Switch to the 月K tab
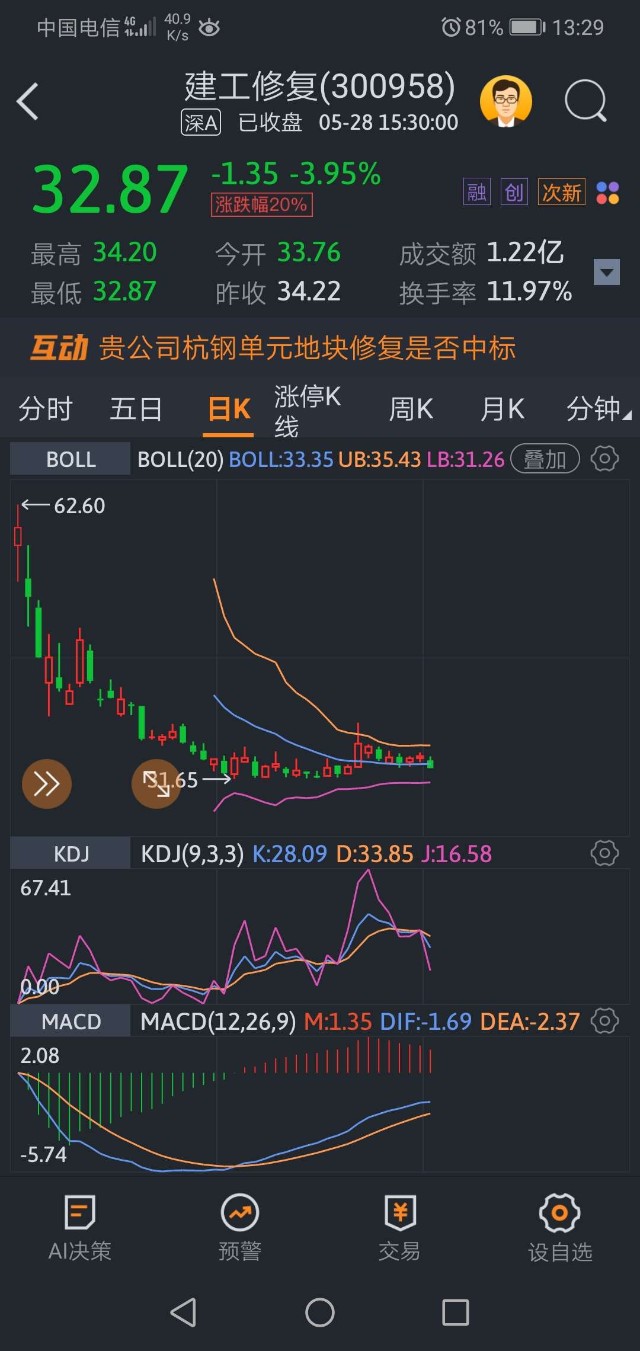The image size is (640, 1351). (502, 409)
